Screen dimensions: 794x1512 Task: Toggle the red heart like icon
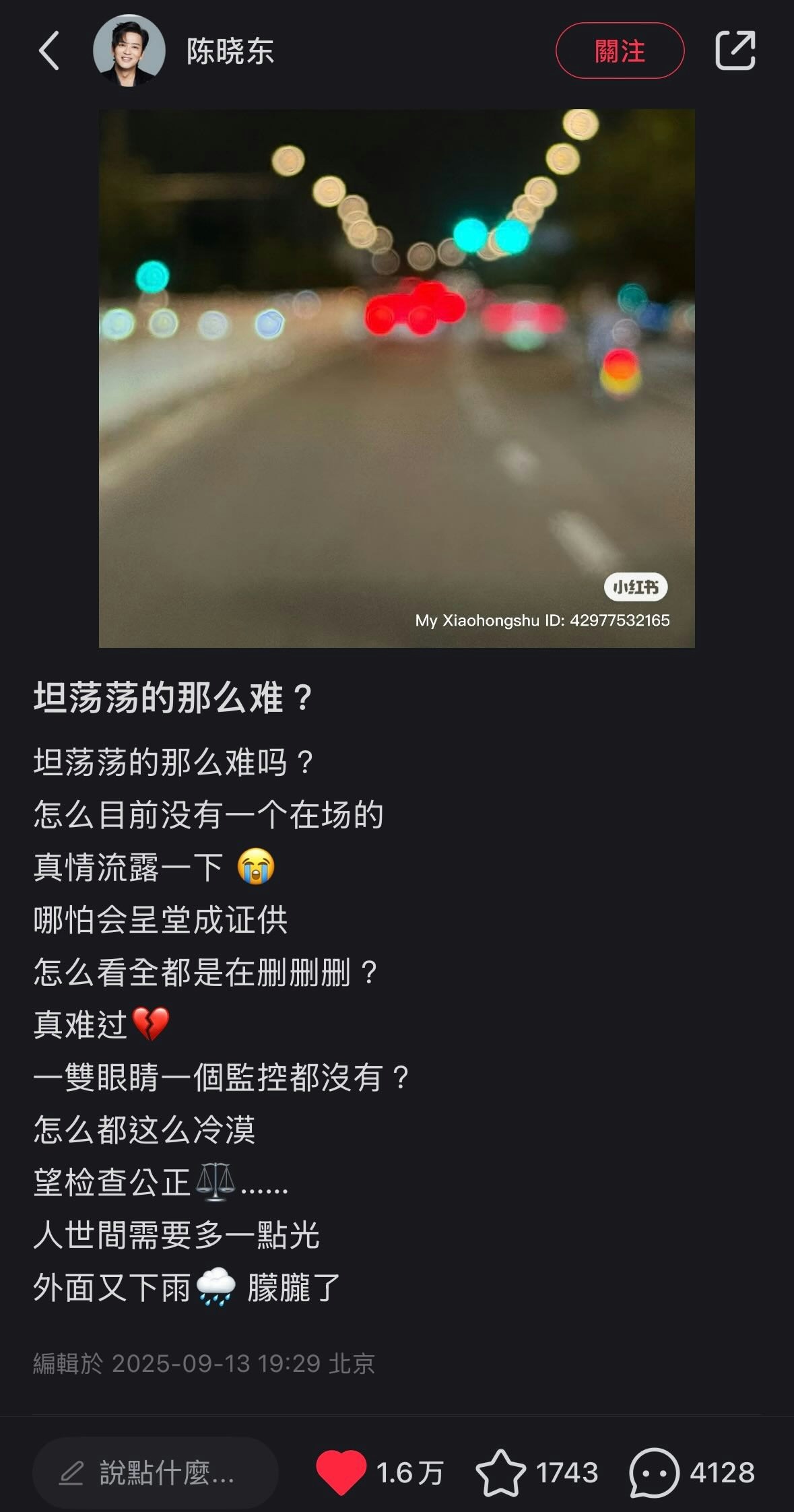pyautogui.click(x=341, y=1473)
